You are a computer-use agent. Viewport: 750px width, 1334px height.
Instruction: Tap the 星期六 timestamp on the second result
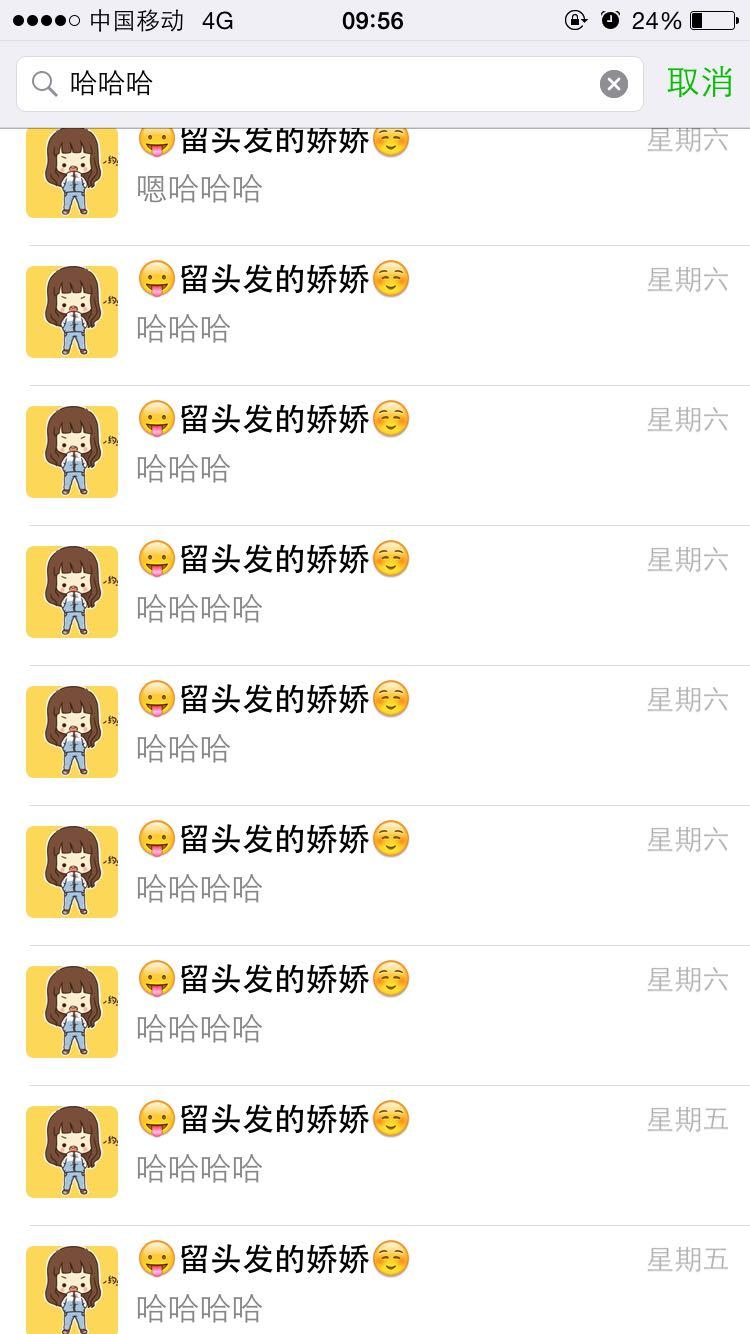(x=688, y=280)
